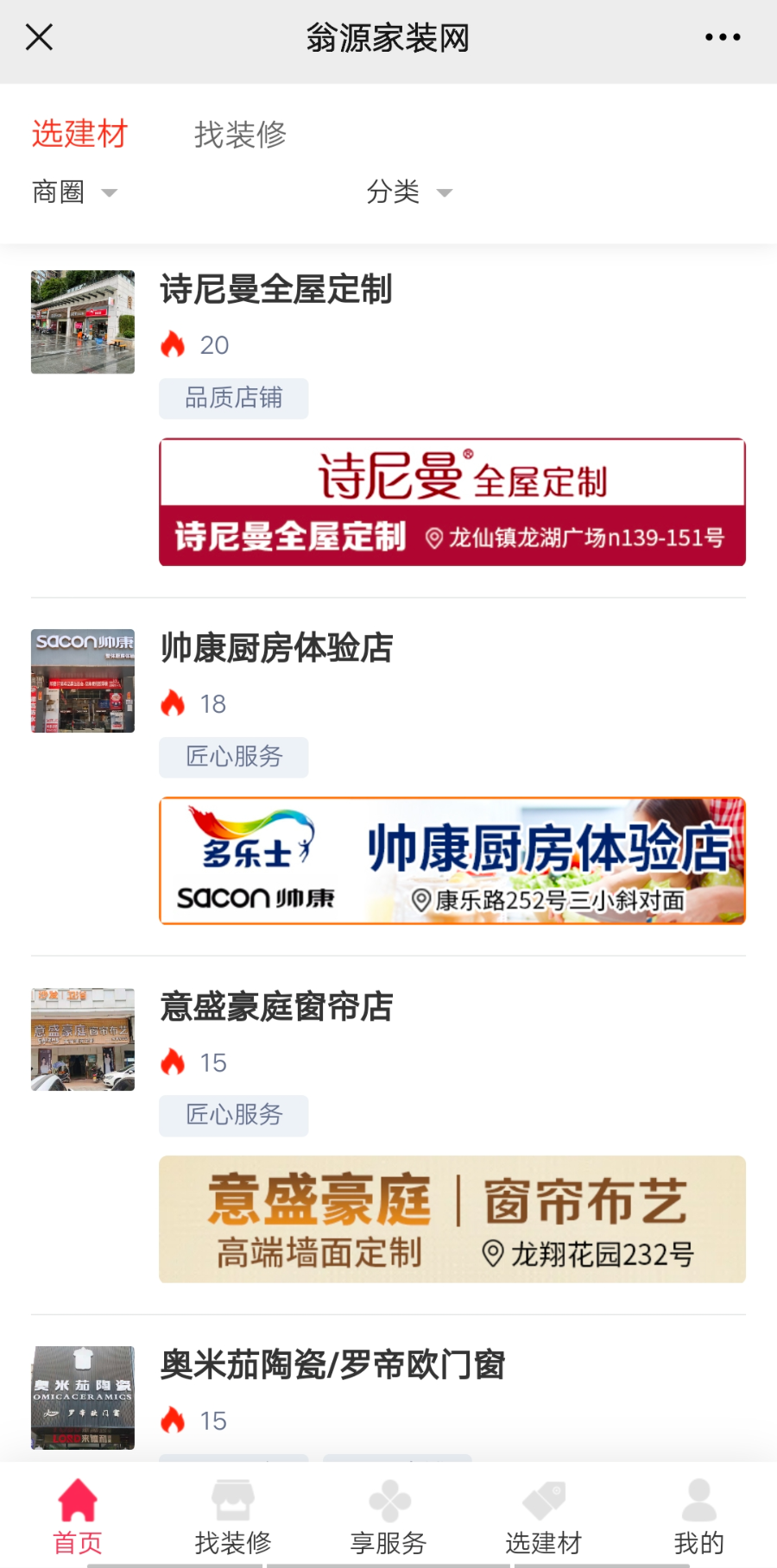Screen dimensions: 777x1568
Task: Open the 我的 profile tab
Action: click(x=698, y=1516)
